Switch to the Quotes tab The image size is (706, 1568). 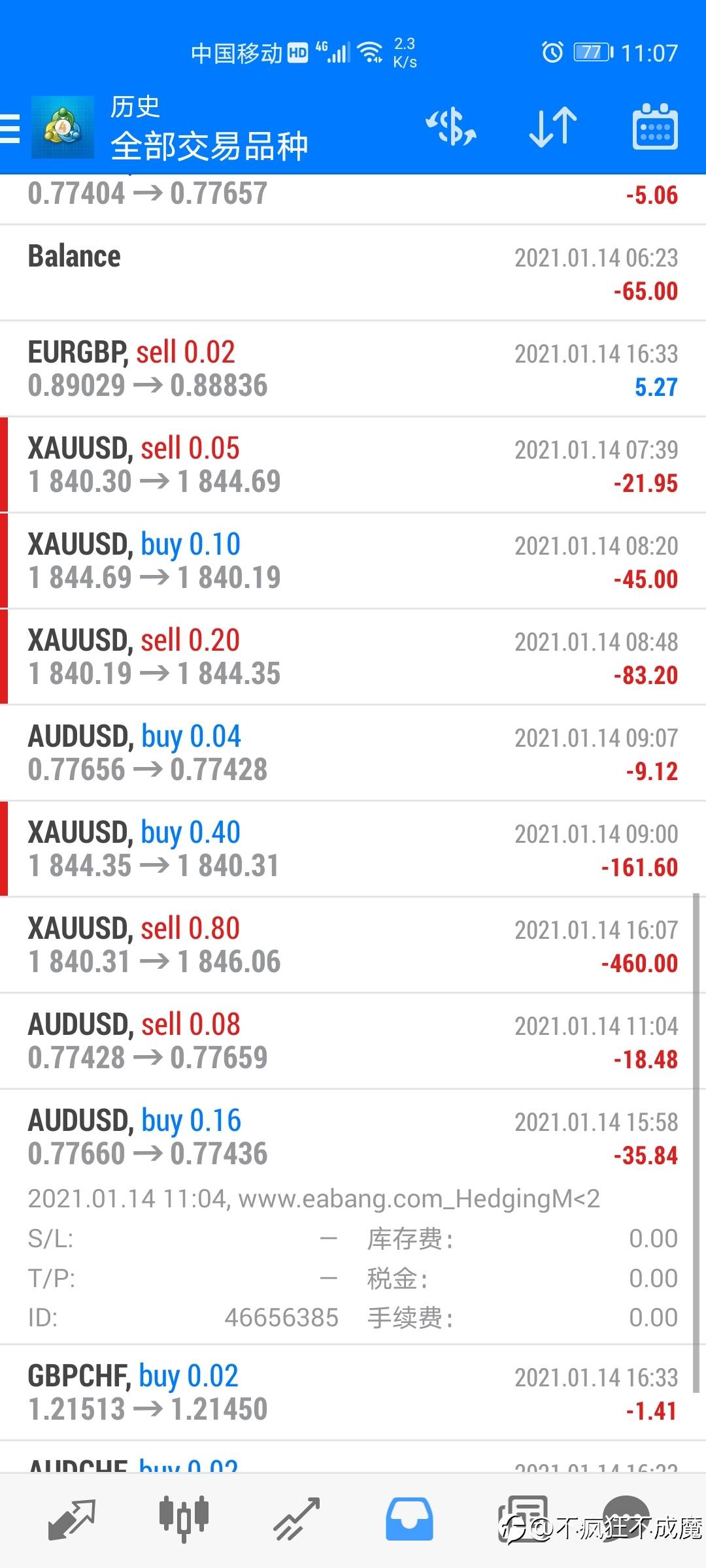click(72, 1520)
